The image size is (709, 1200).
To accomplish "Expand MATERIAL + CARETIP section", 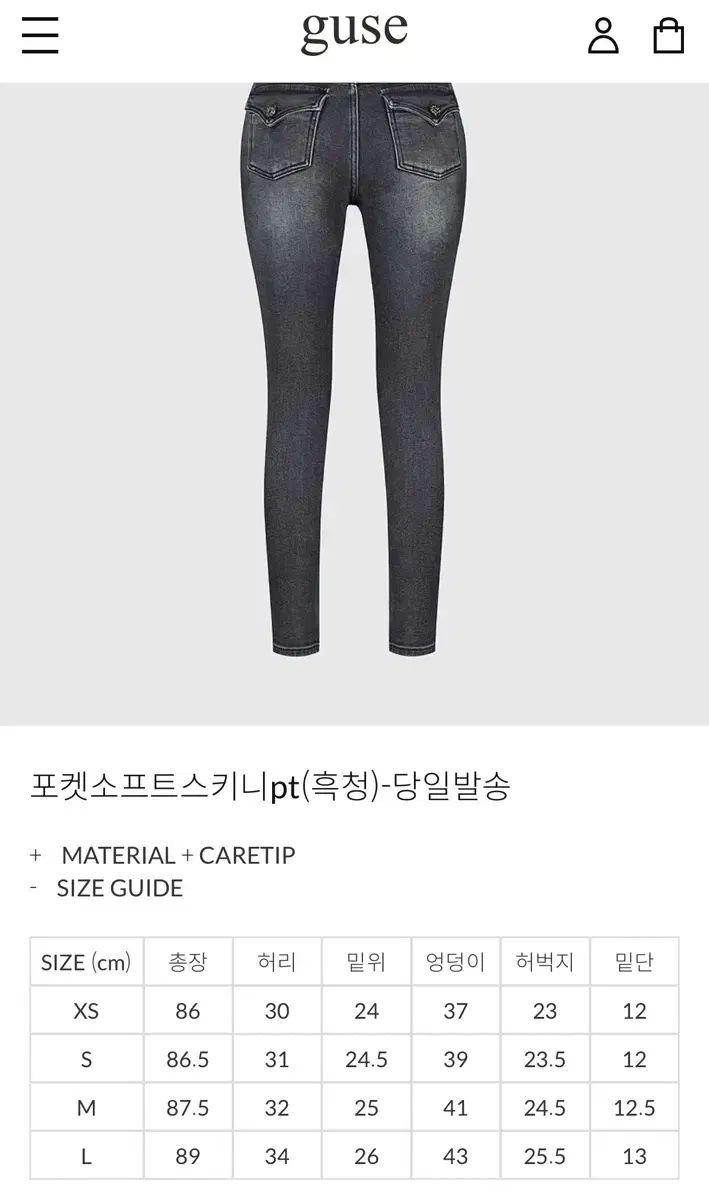I will coord(164,856).
